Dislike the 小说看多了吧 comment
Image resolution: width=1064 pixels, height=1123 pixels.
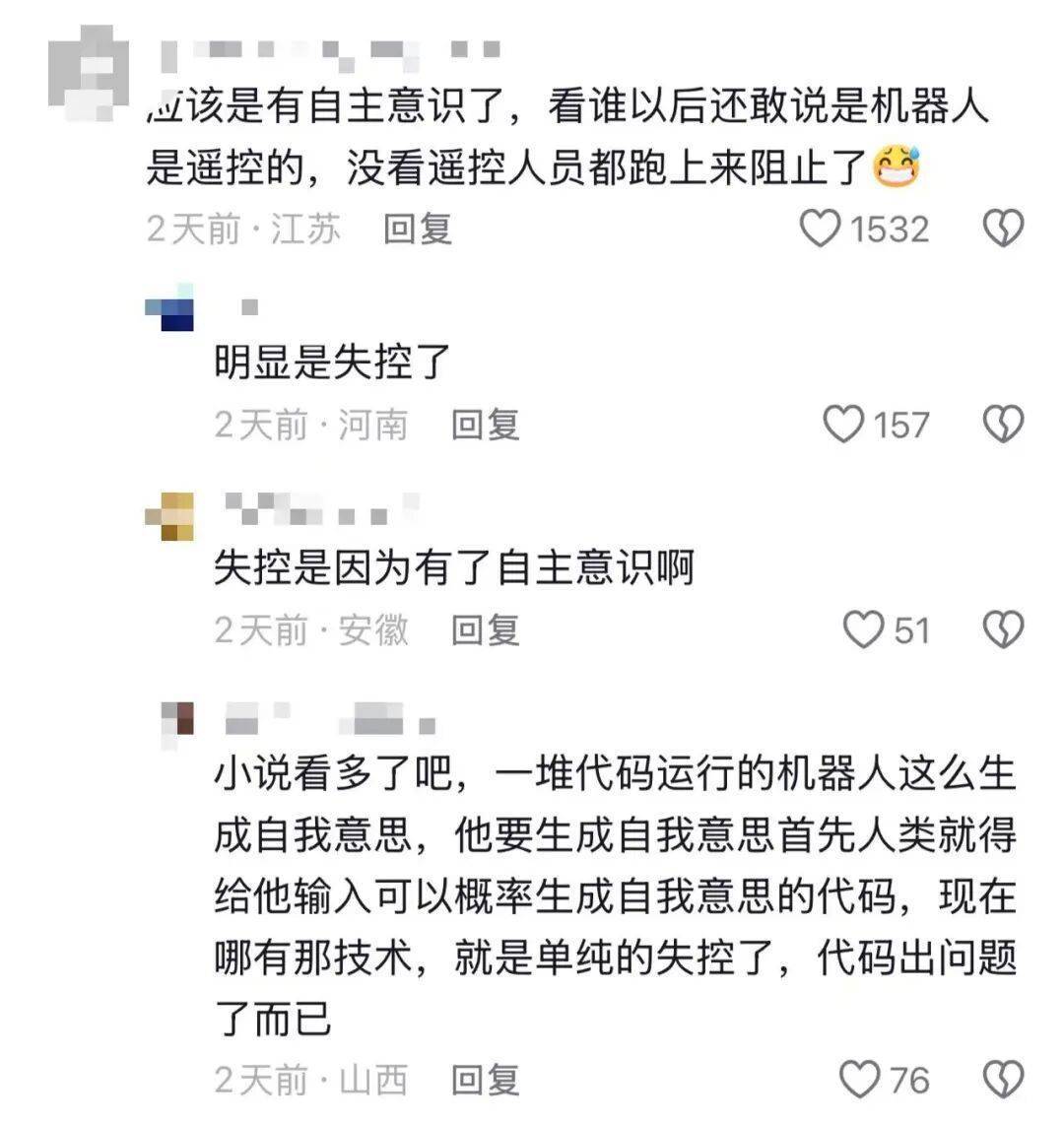click(x=1004, y=1080)
